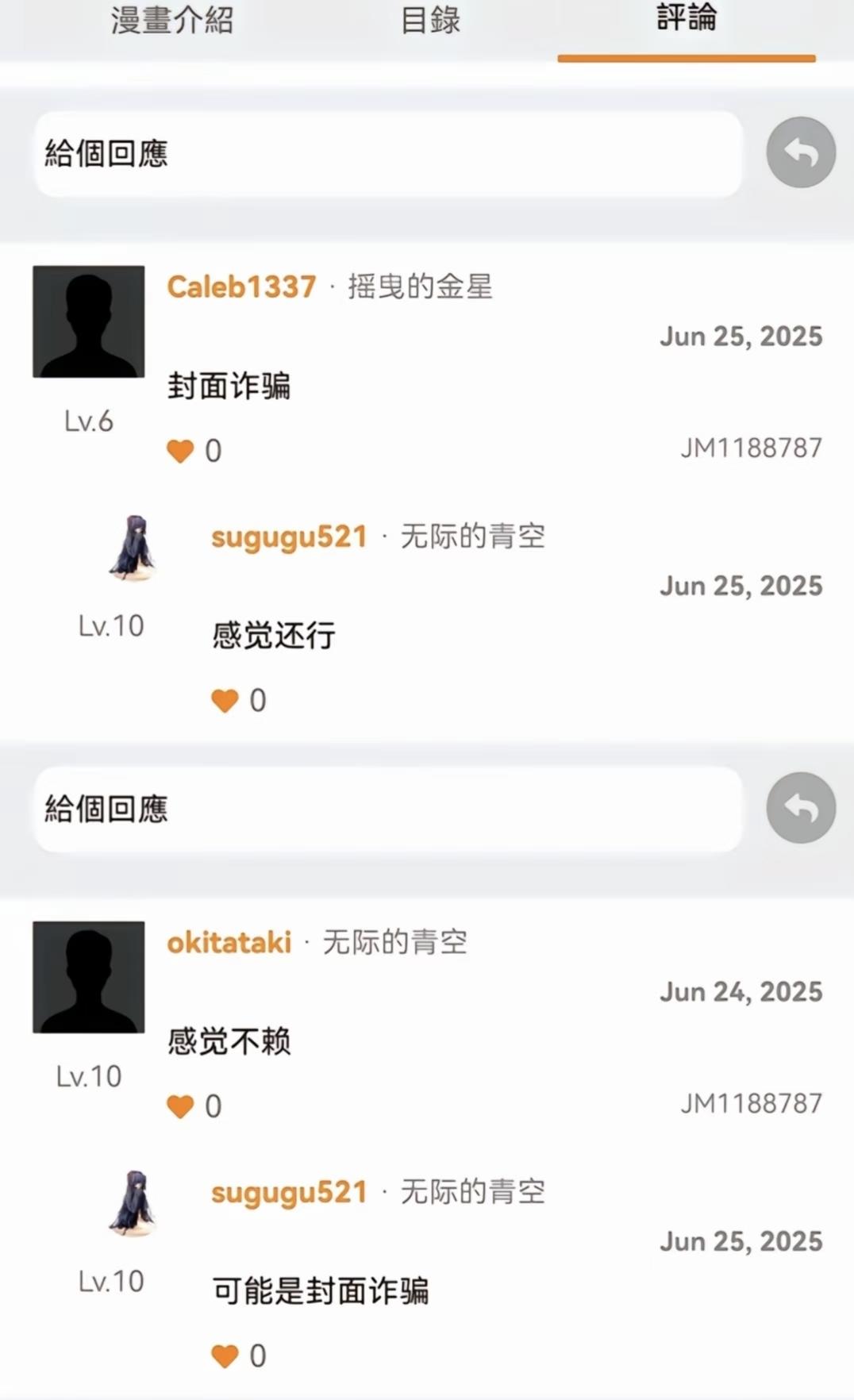Like okitataki's comment 感觉不赖

[181, 1106]
